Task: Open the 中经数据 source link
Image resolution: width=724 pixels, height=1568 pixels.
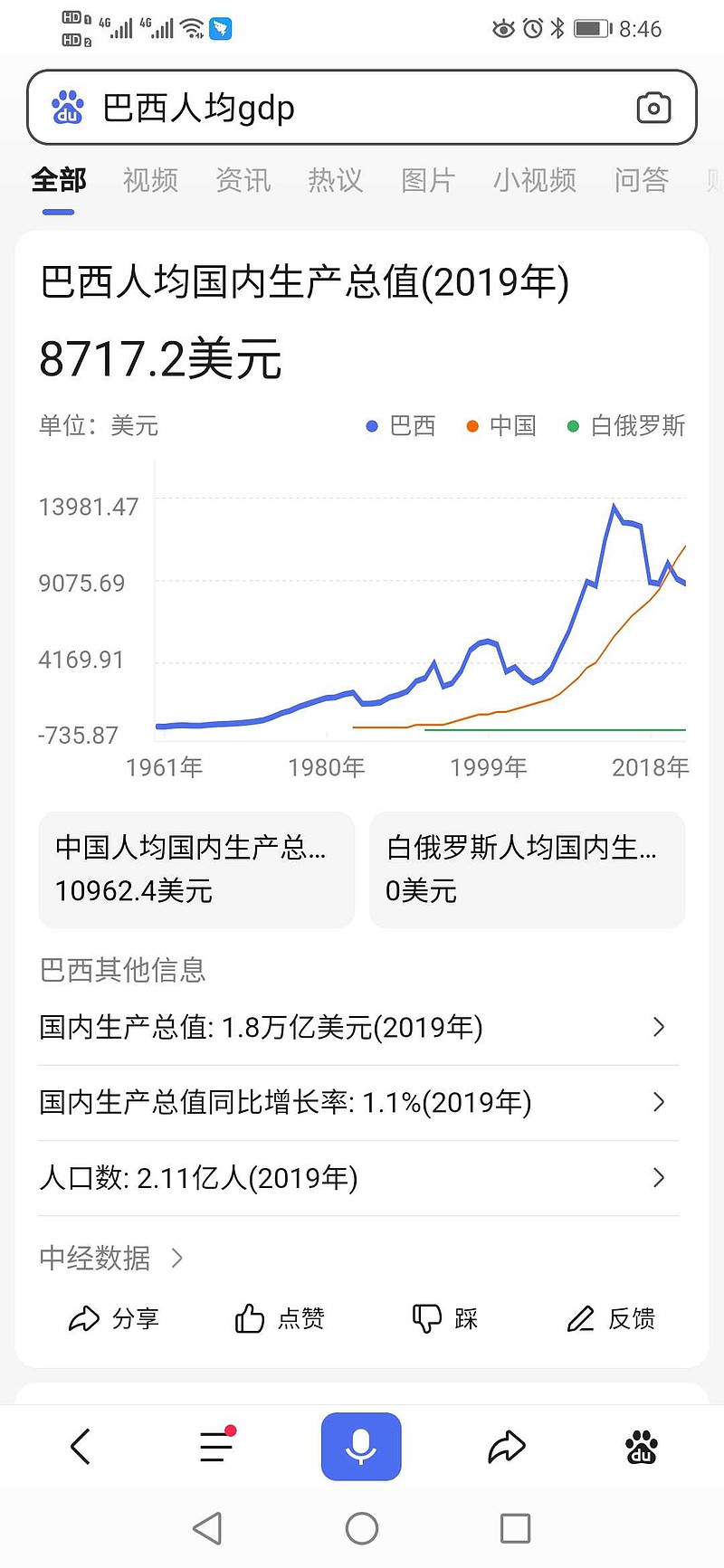Action: (x=94, y=1258)
